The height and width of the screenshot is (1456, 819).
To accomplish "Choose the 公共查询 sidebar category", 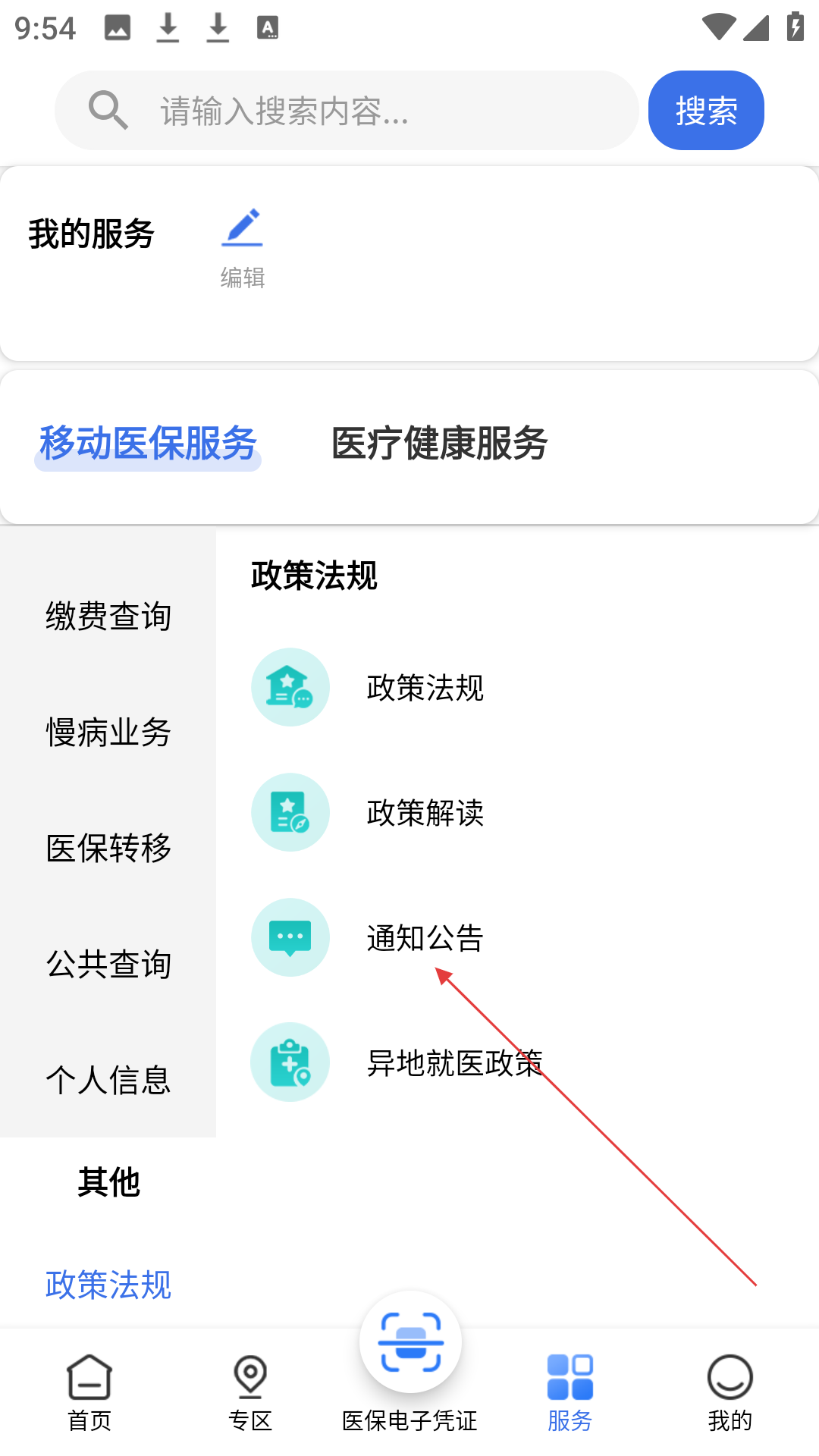I will pos(108,964).
